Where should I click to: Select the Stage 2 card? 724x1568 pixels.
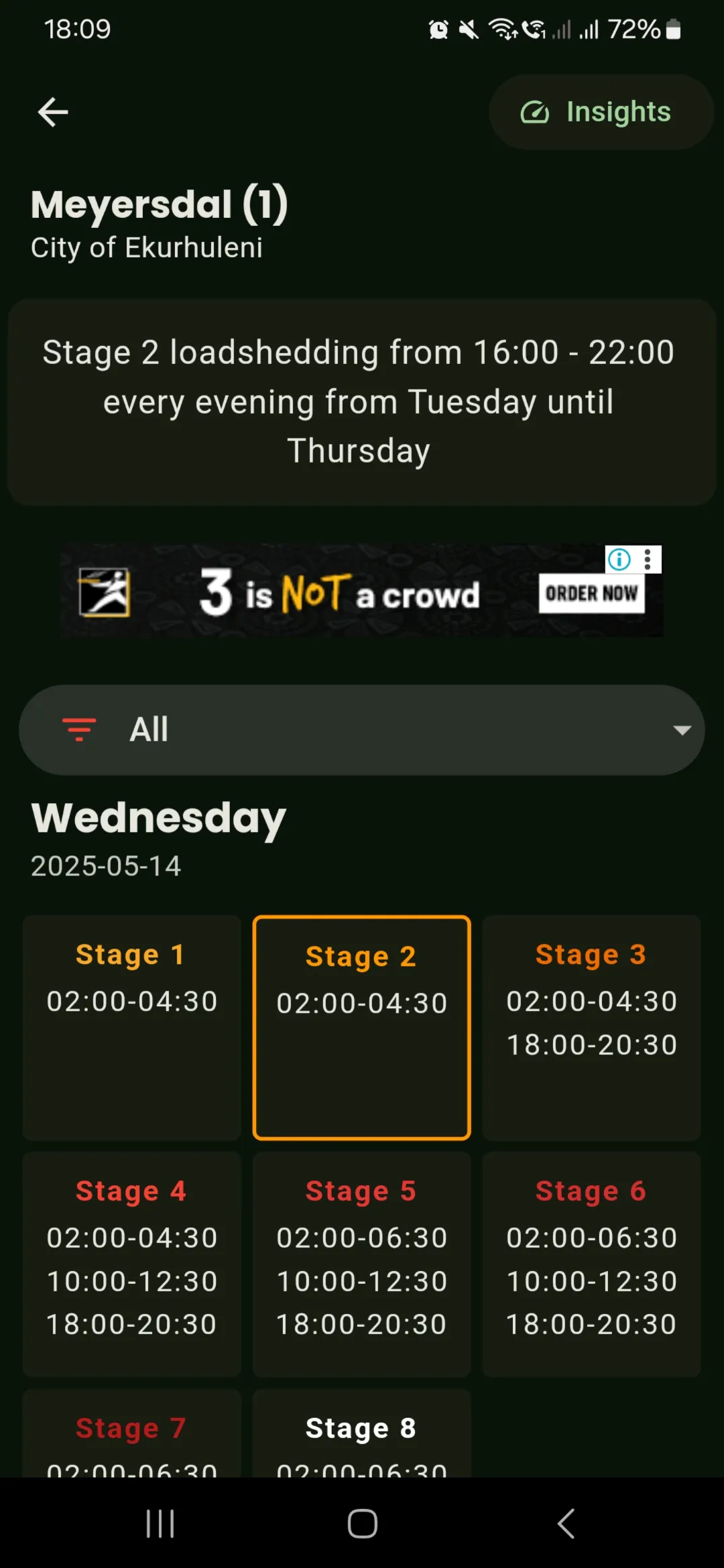click(x=362, y=1028)
